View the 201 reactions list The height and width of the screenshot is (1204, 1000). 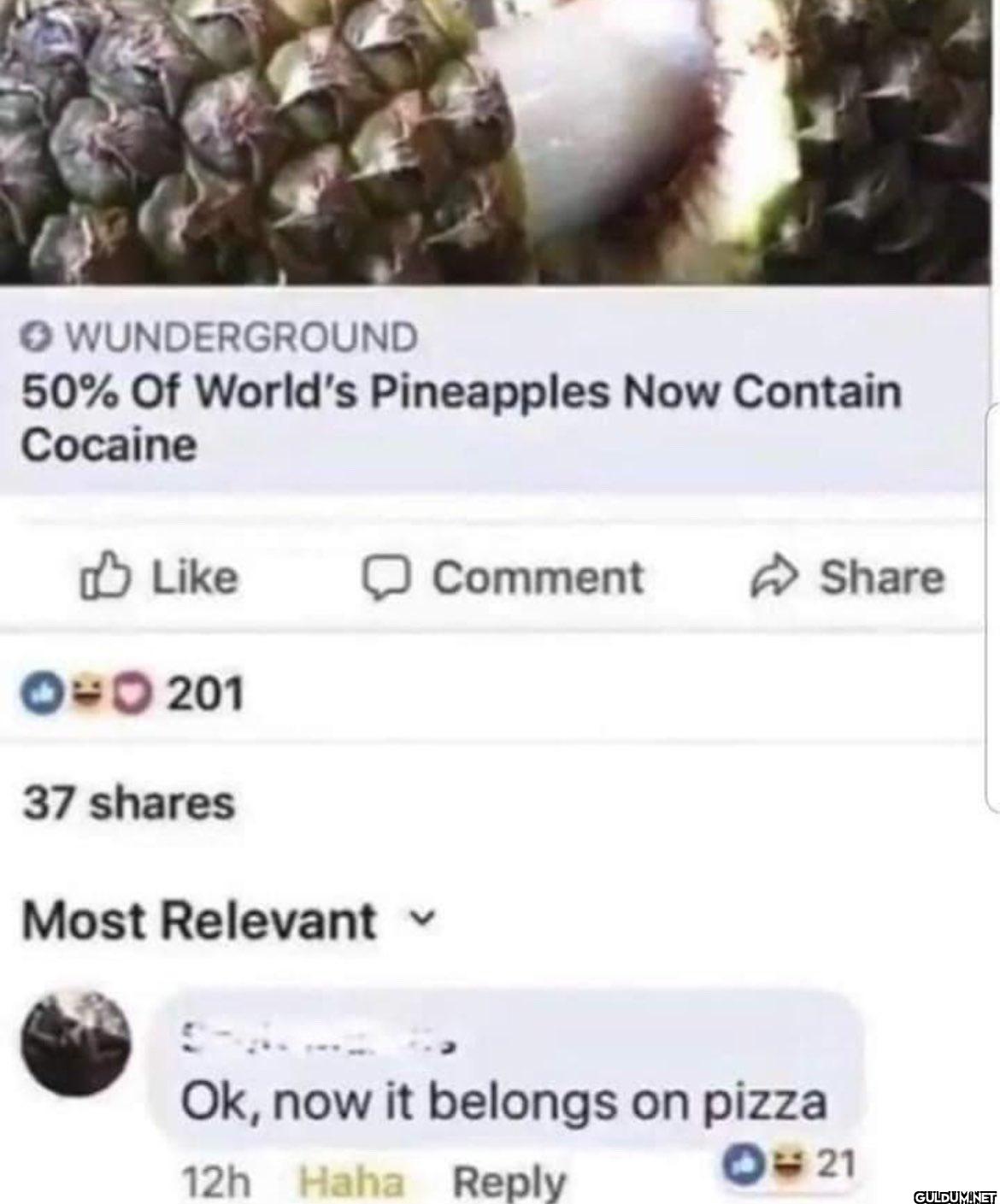(x=134, y=693)
